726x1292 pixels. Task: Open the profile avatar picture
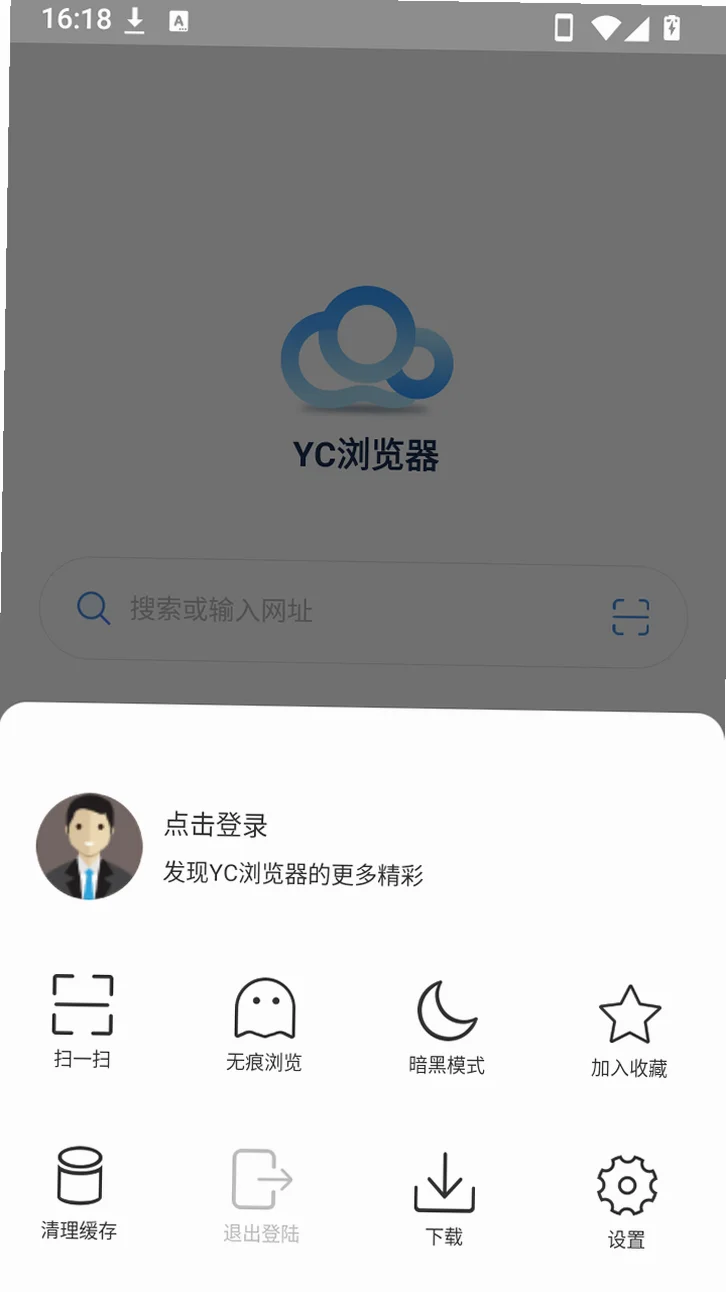(x=89, y=846)
